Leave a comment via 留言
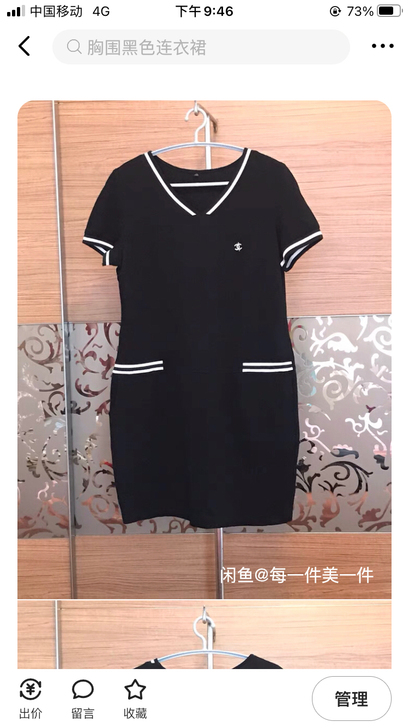The image size is (409, 728). 83,698
